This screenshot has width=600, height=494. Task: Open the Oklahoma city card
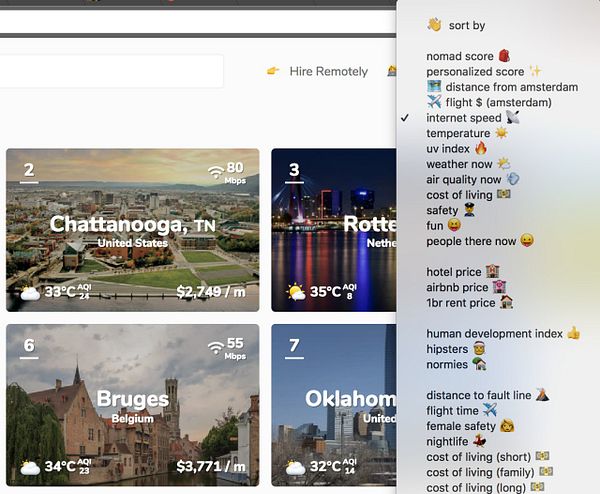333,403
